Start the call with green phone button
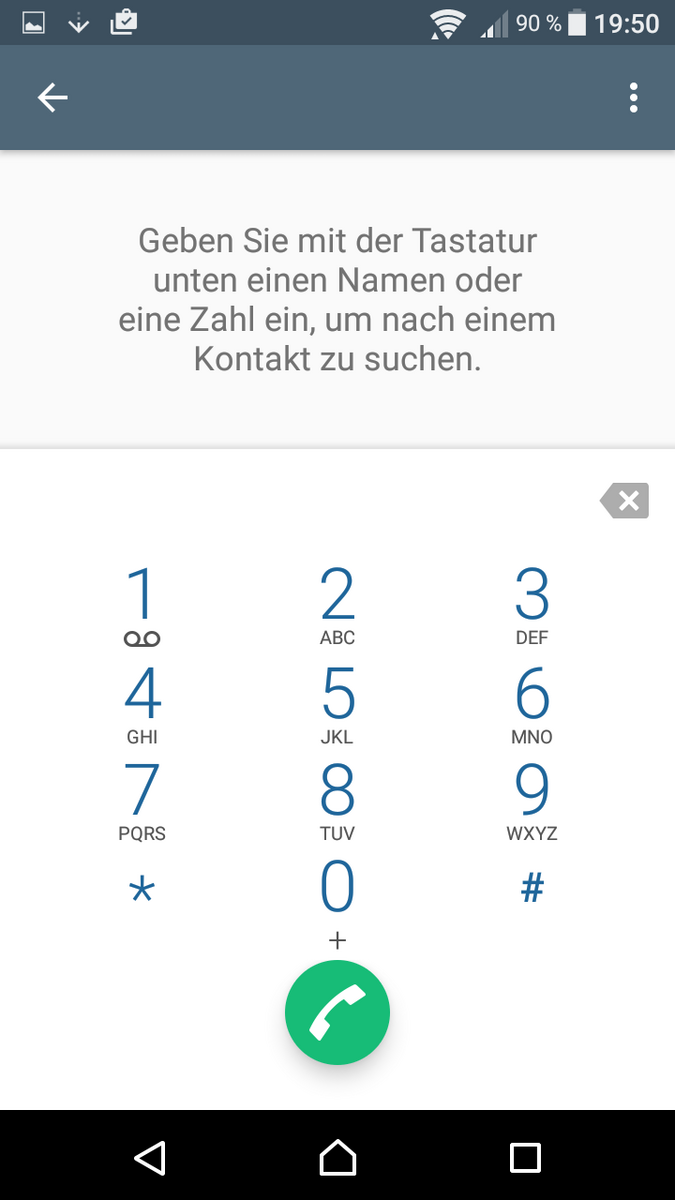This screenshot has width=675, height=1200. tap(337, 1013)
